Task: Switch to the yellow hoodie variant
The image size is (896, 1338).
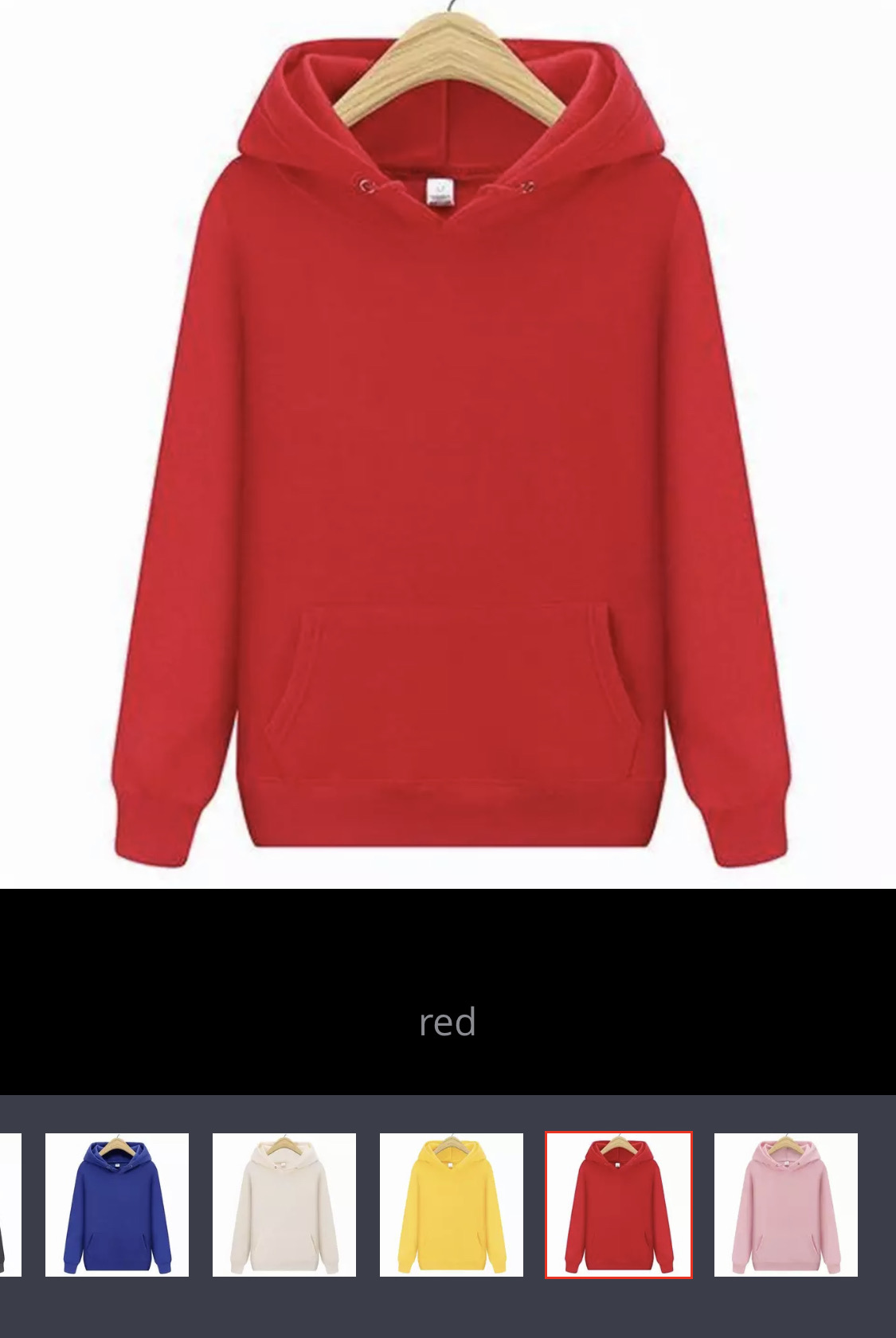Action: click(x=452, y=1204)
